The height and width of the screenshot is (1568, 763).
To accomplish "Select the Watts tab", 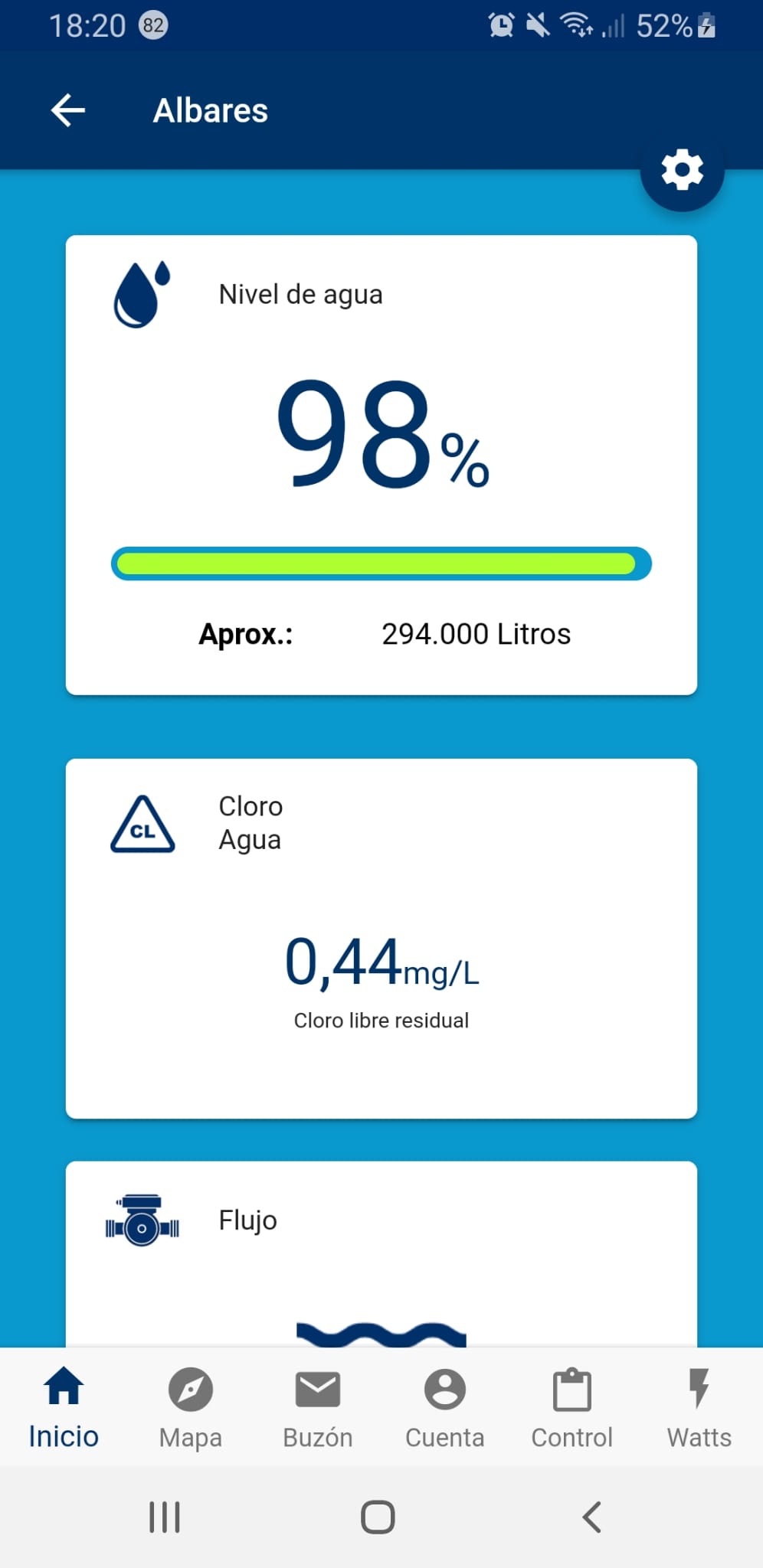I will coord(699,1408).
